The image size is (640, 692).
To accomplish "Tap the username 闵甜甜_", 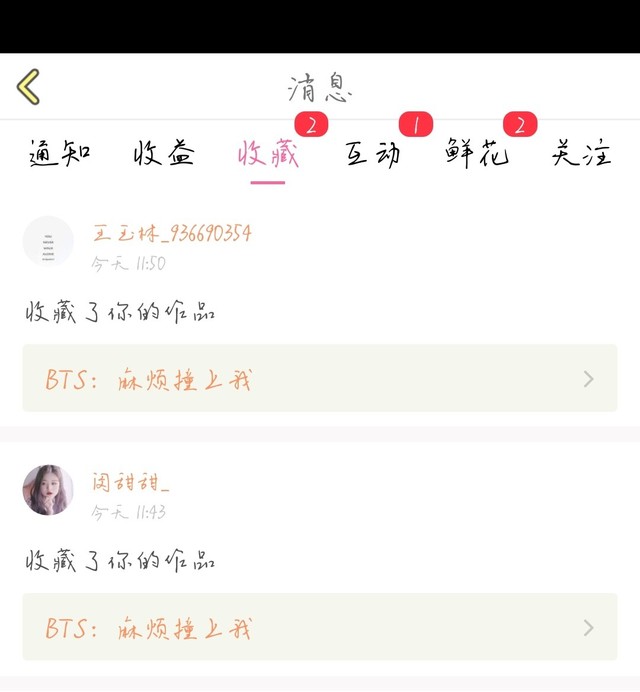I will (131, 483).
